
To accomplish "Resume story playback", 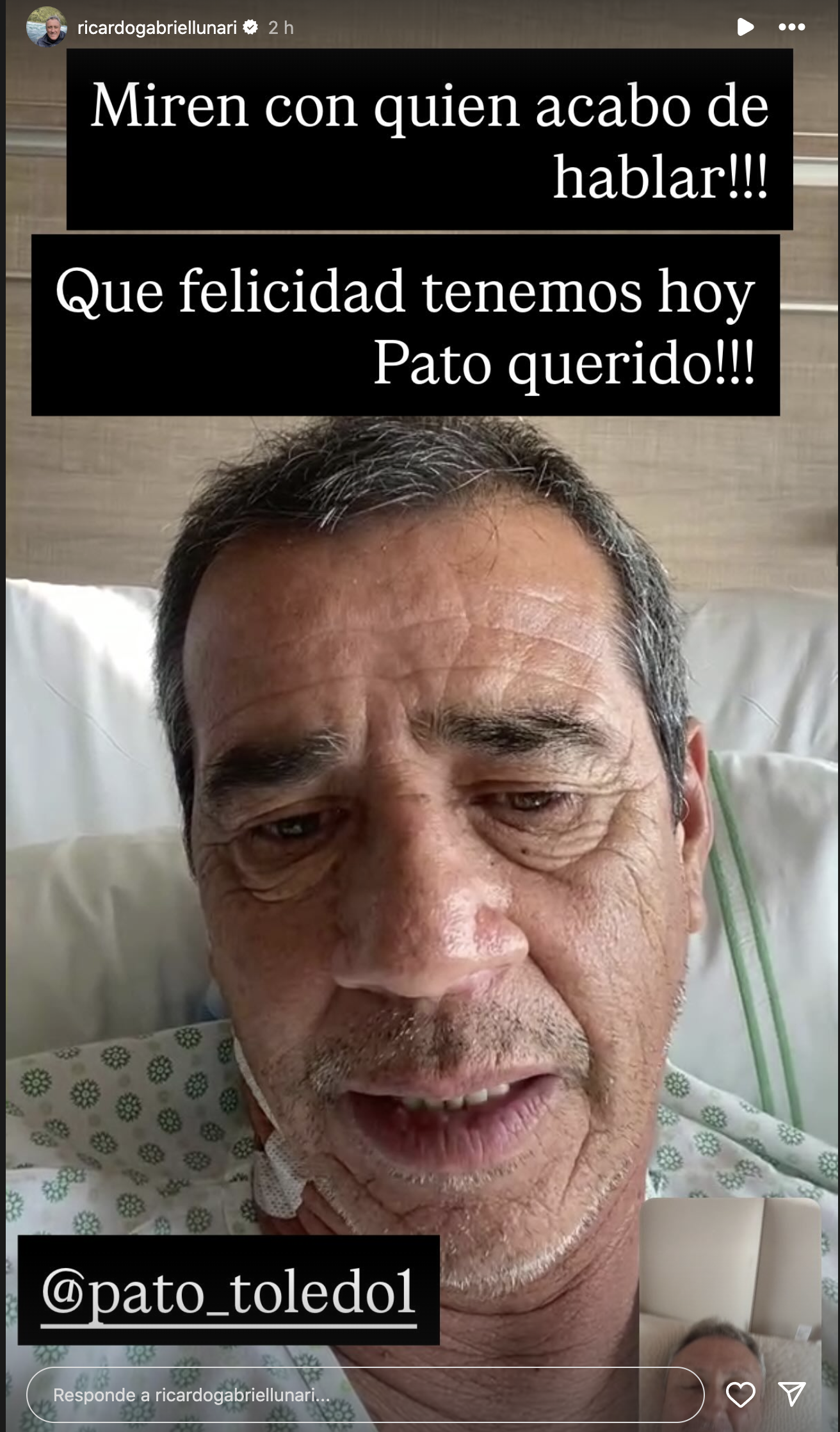I will (745, 27).
